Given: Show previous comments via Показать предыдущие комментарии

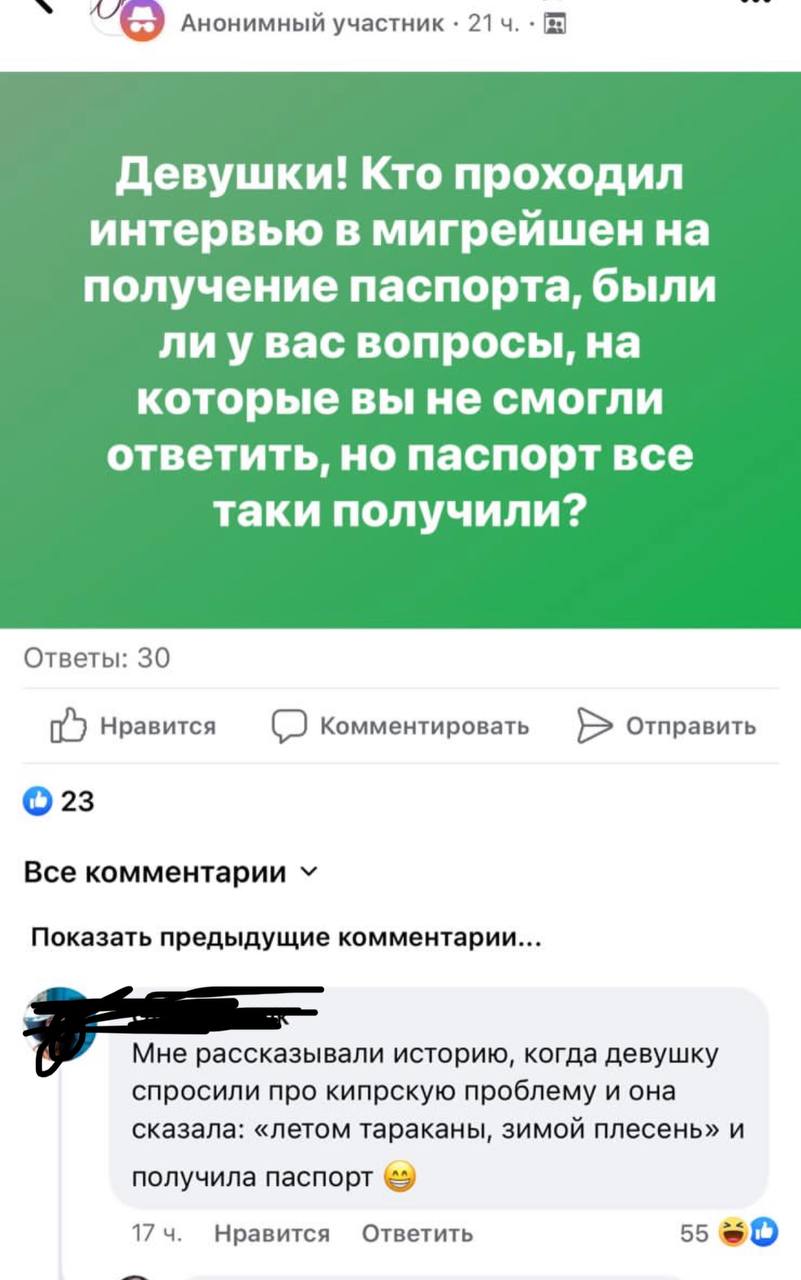Looking at the screenshot, I should tap(288, 937).
